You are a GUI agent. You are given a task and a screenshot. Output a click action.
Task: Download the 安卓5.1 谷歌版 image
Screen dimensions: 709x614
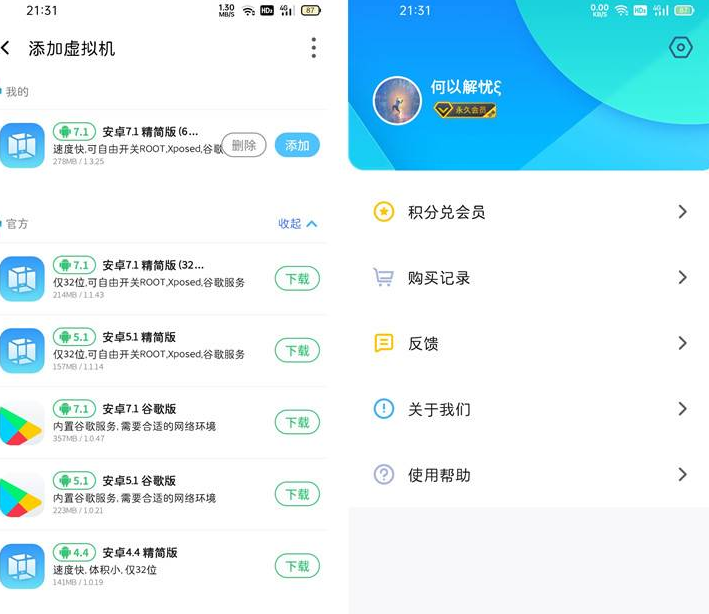click(297, 494)
